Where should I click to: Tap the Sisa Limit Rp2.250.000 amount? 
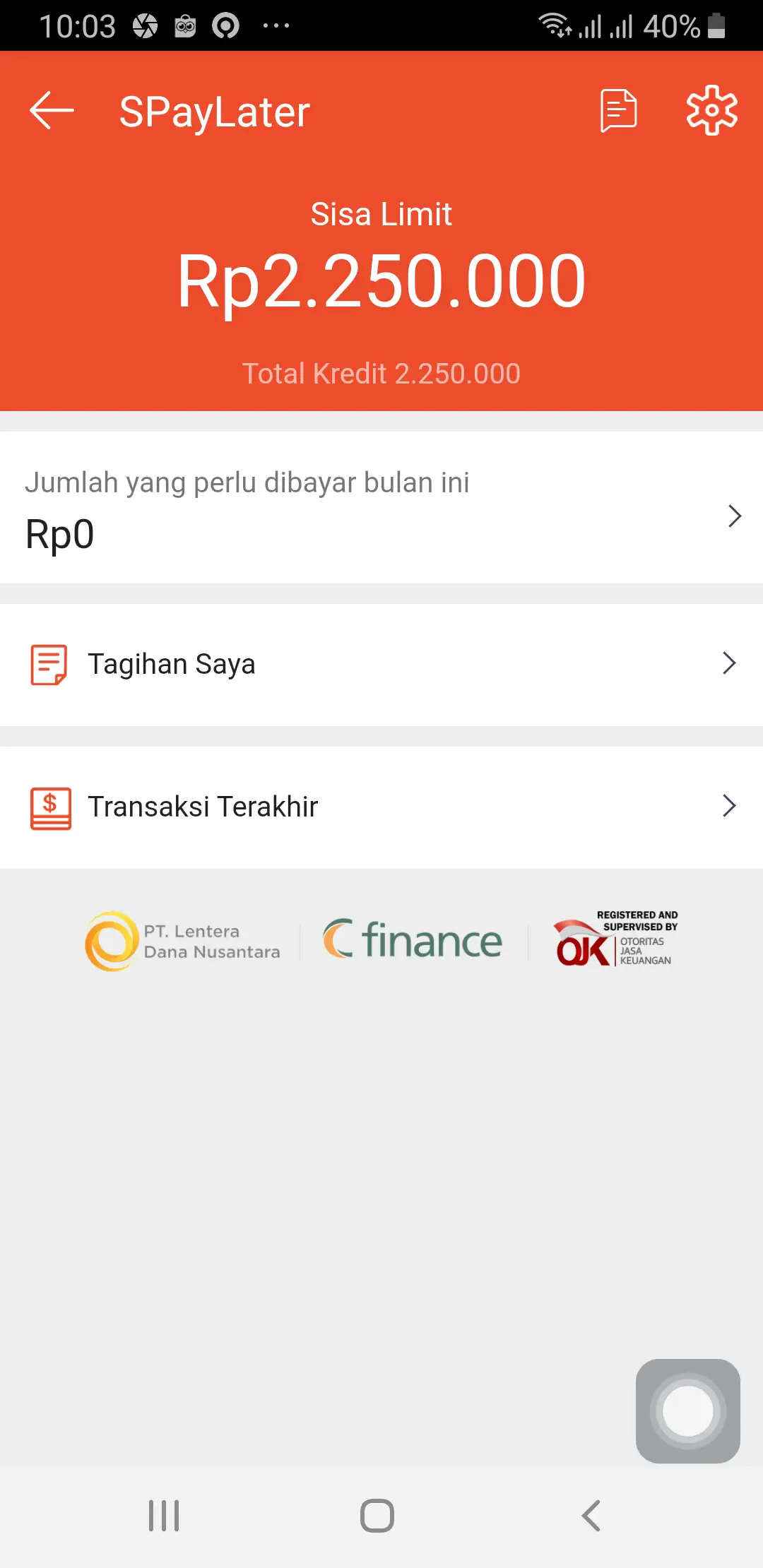coord(381,280)
